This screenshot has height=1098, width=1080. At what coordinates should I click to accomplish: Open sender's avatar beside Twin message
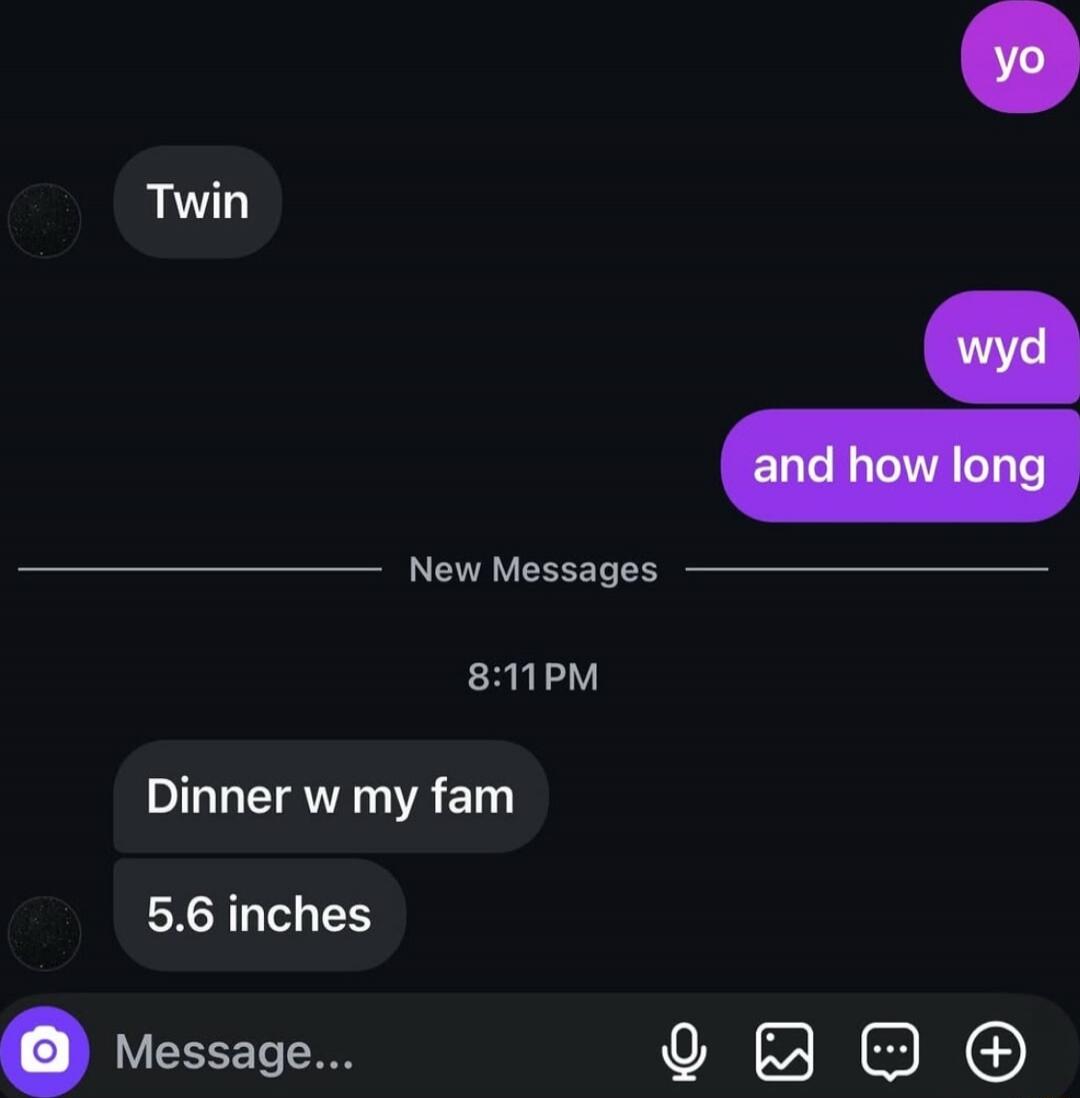point(44,221)
